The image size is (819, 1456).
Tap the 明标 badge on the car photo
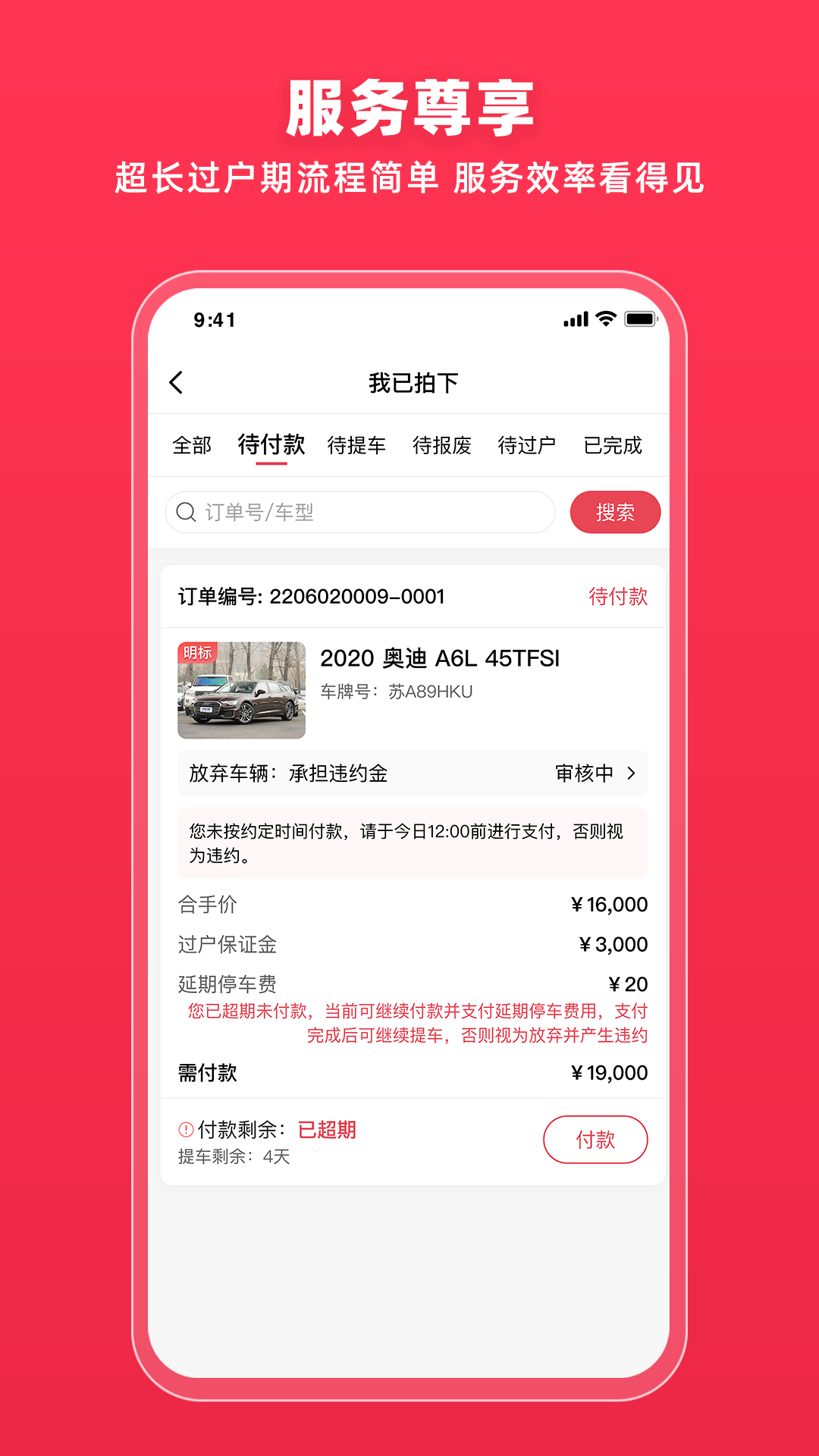tap(196, 651)
